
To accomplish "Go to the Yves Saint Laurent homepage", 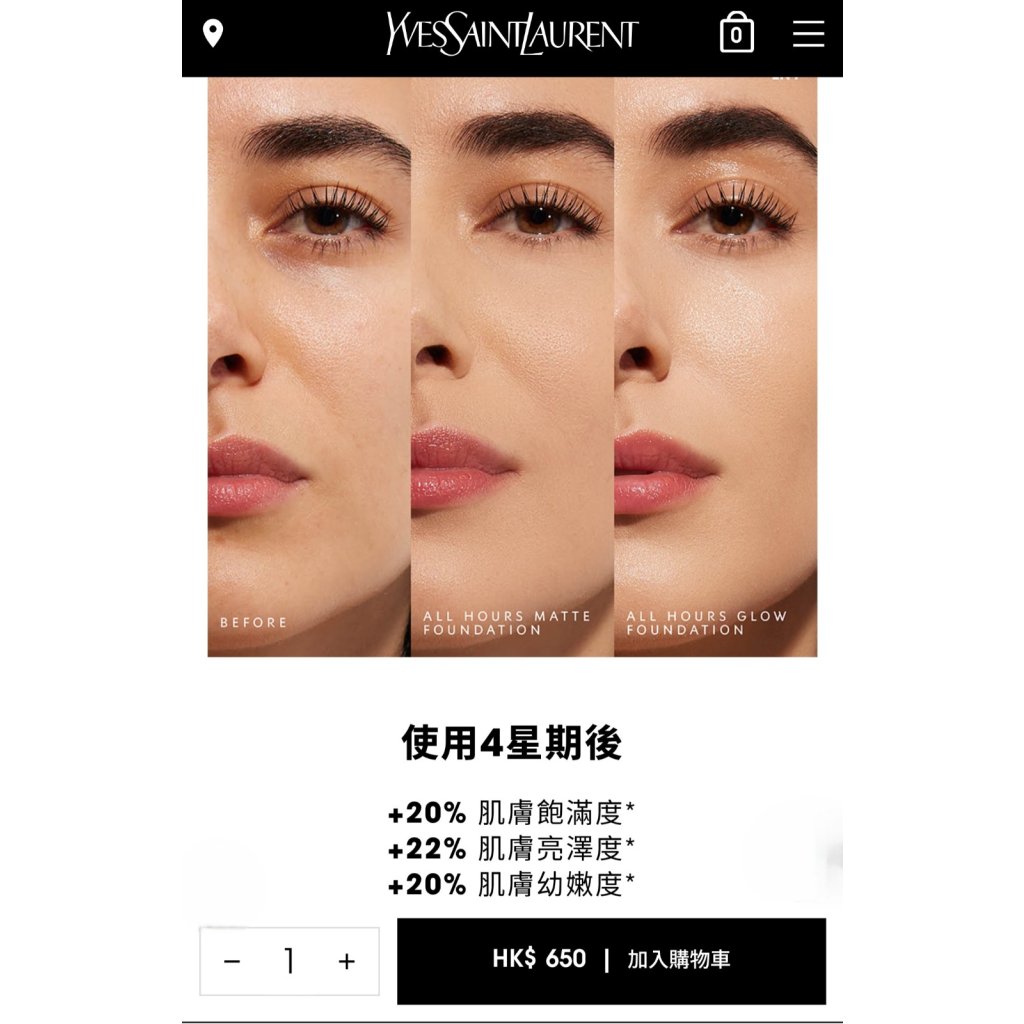I will tap(511, 34).
